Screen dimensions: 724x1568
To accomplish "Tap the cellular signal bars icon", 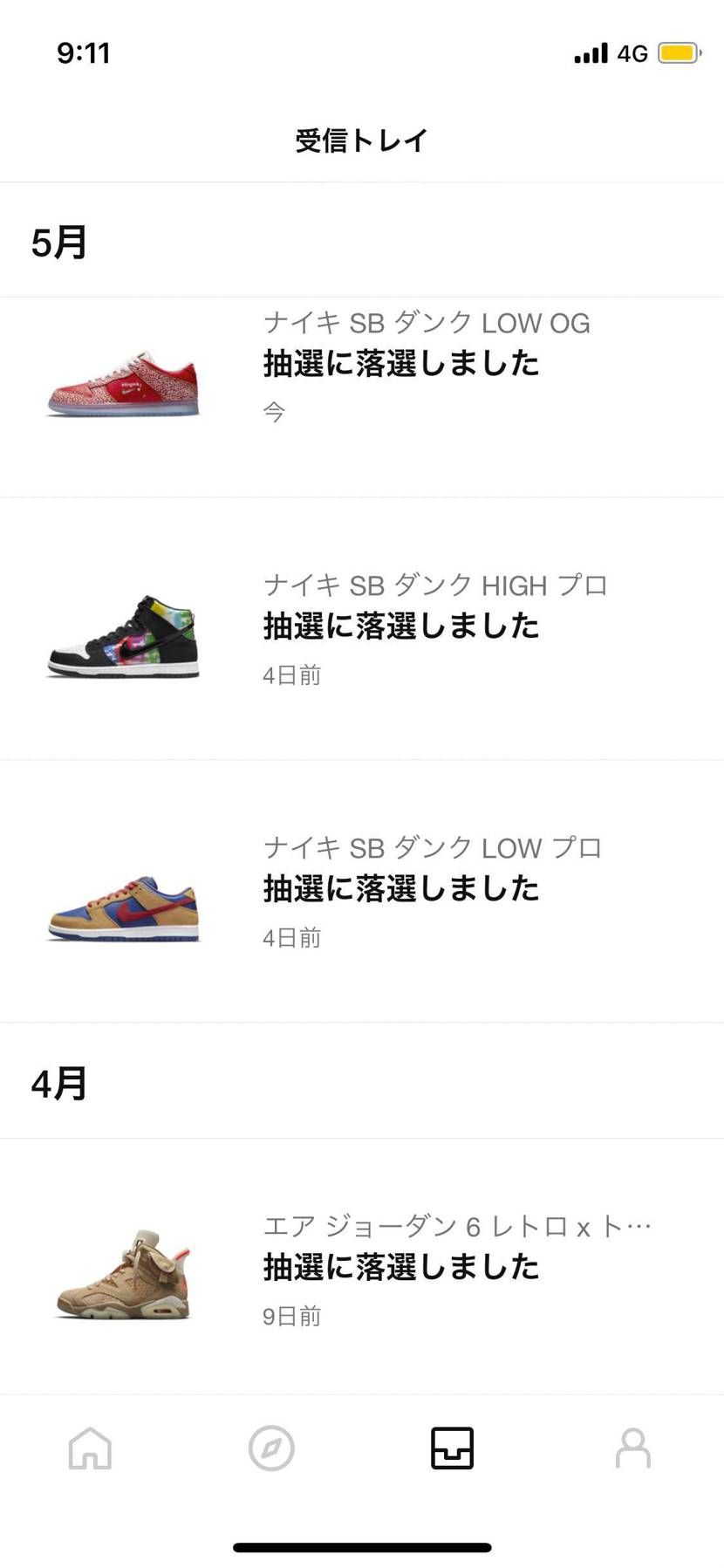I will tap(589, 52).
